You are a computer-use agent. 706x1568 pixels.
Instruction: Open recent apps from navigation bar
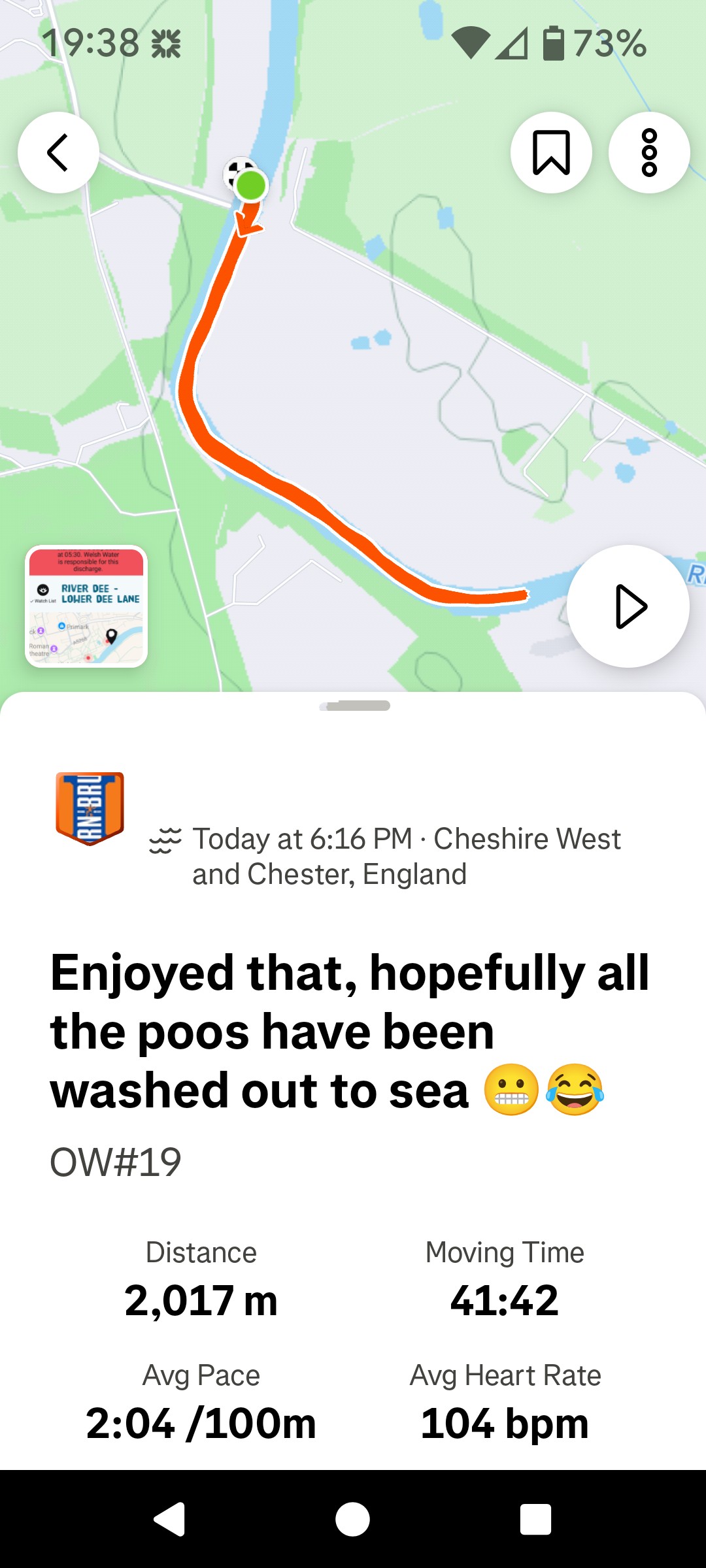point(535,1519)
